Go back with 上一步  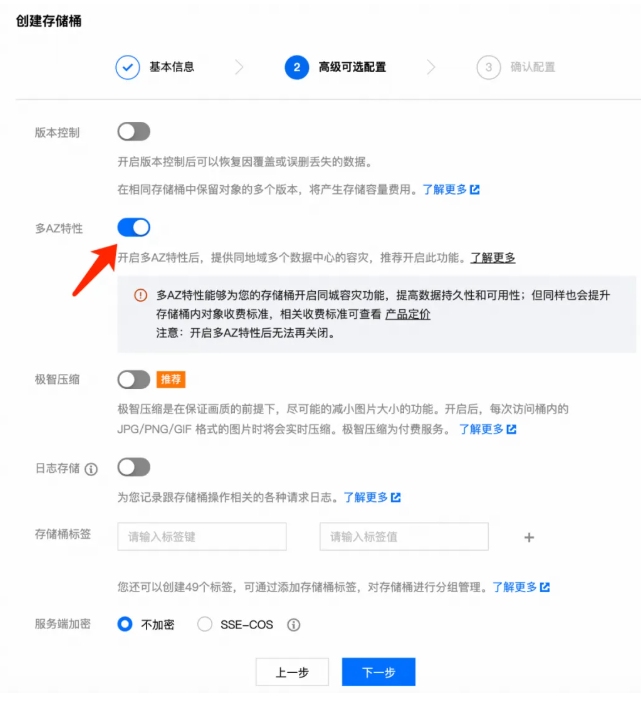click(x=292, y=671)
